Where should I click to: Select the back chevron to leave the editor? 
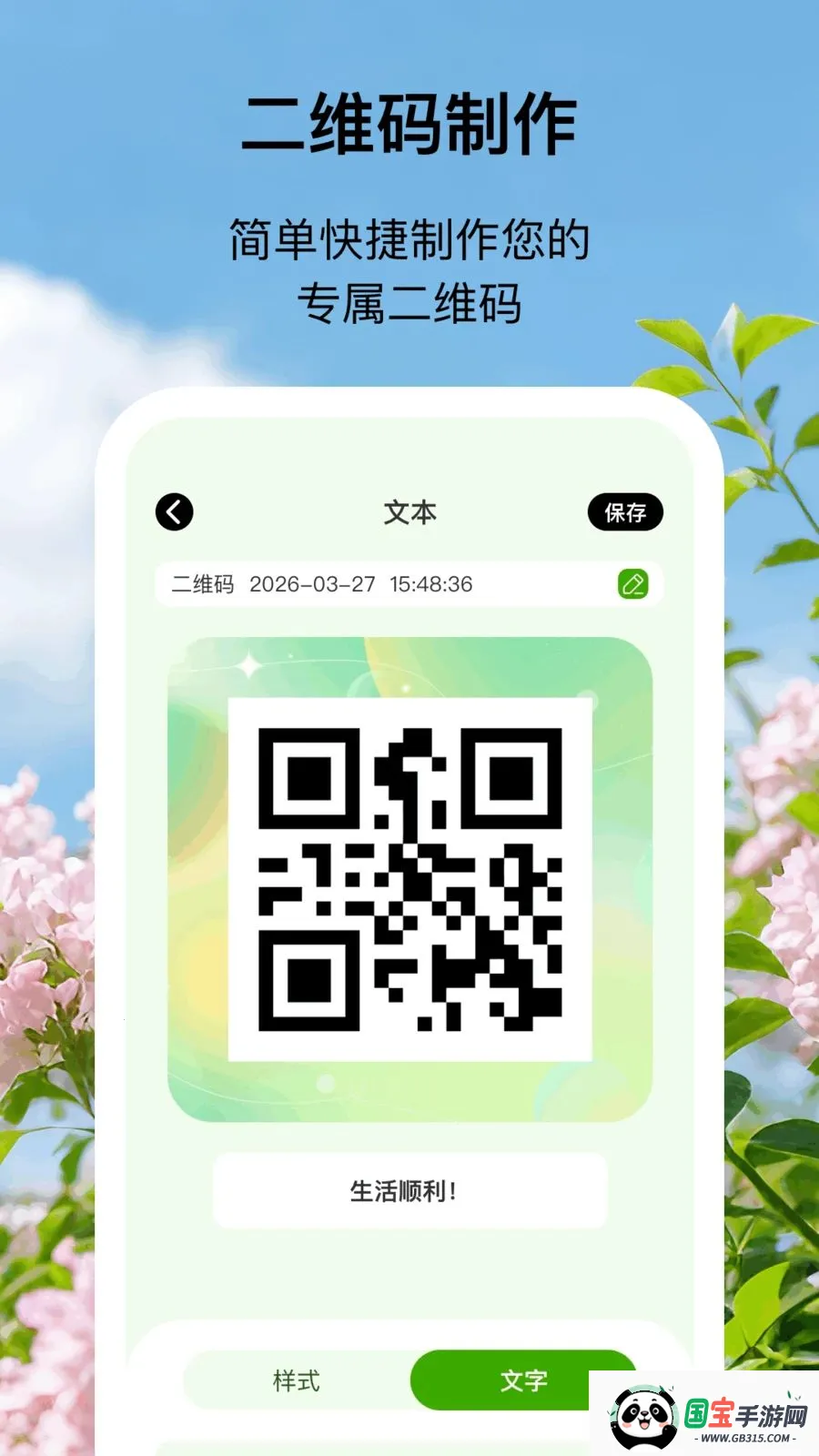pos(174,511)
